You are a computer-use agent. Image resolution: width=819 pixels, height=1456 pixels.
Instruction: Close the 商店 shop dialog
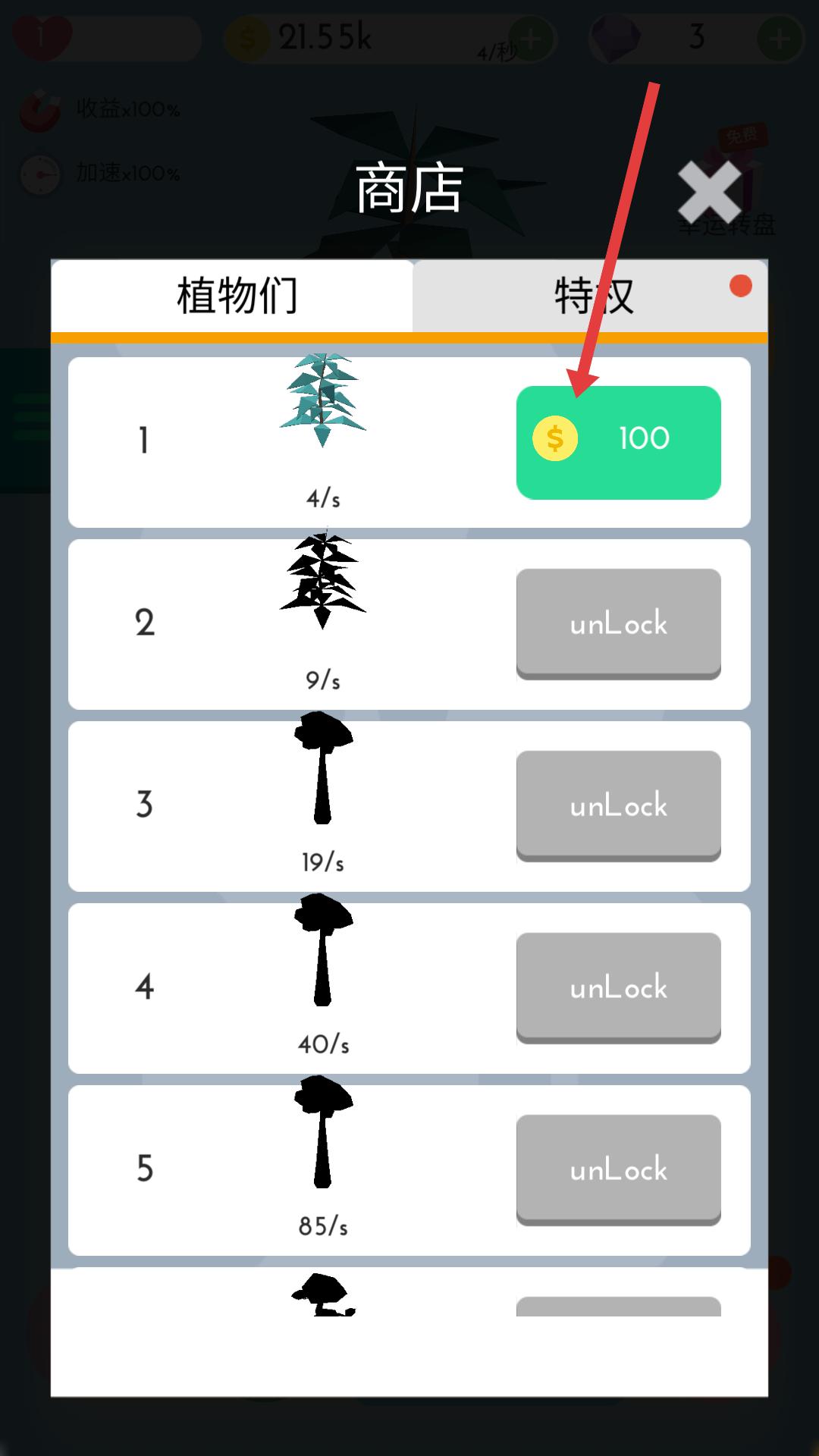[709, 192]
